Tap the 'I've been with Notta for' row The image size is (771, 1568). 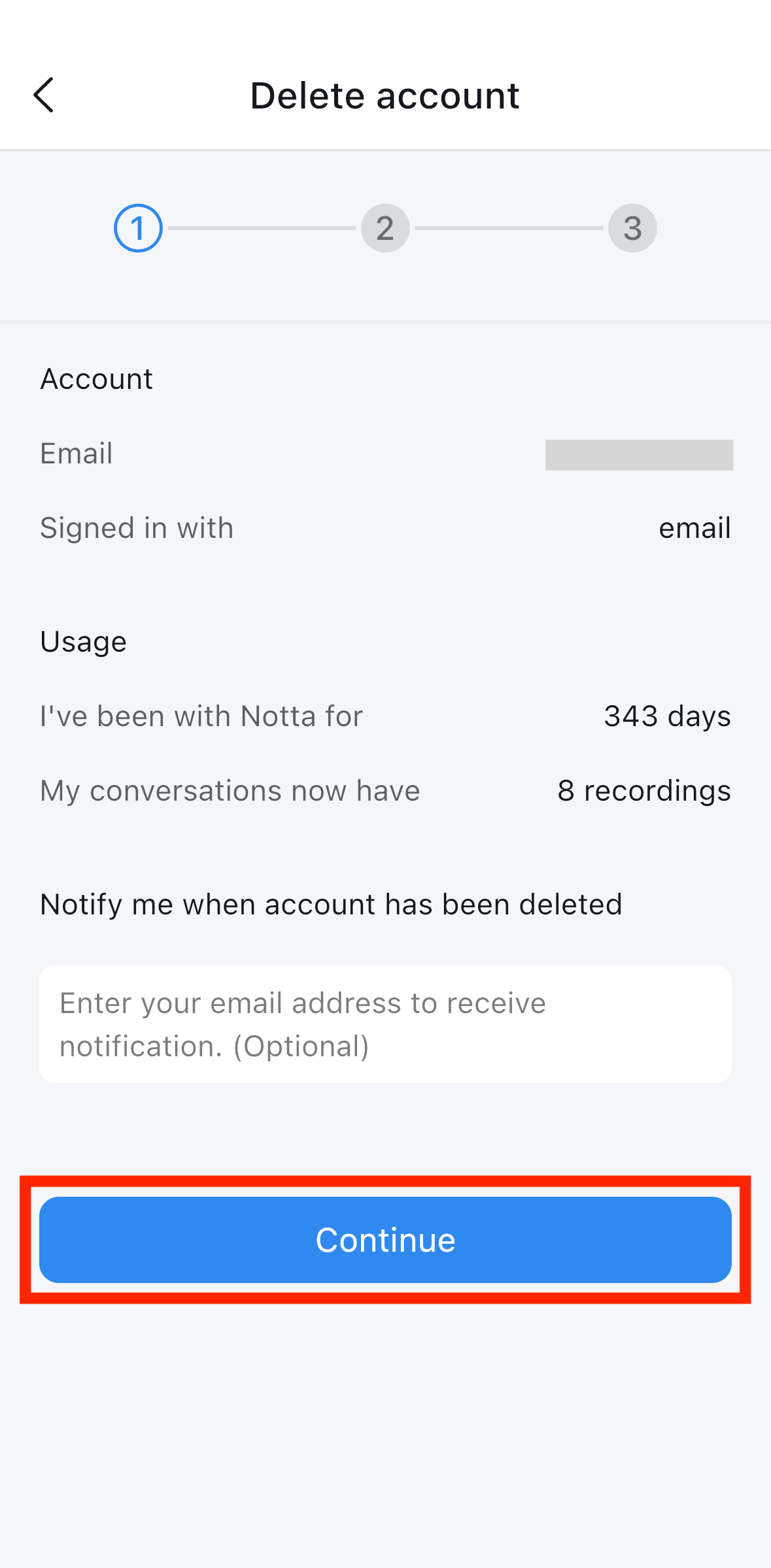pyautogui.click(x=201, y=716)
